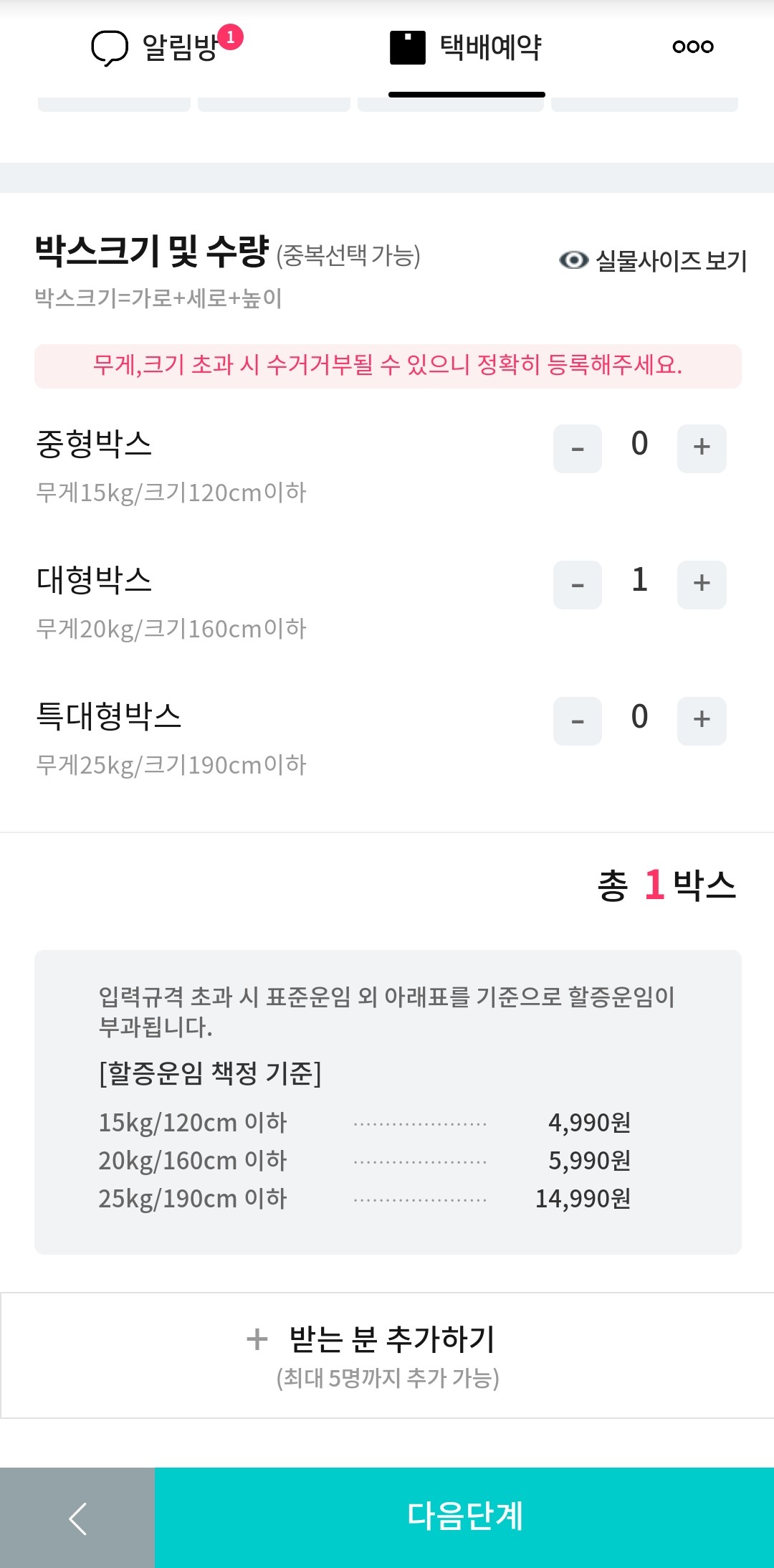
Task: Decrease 대형박스 quantity with minus button
Action: tap(578, 584)
